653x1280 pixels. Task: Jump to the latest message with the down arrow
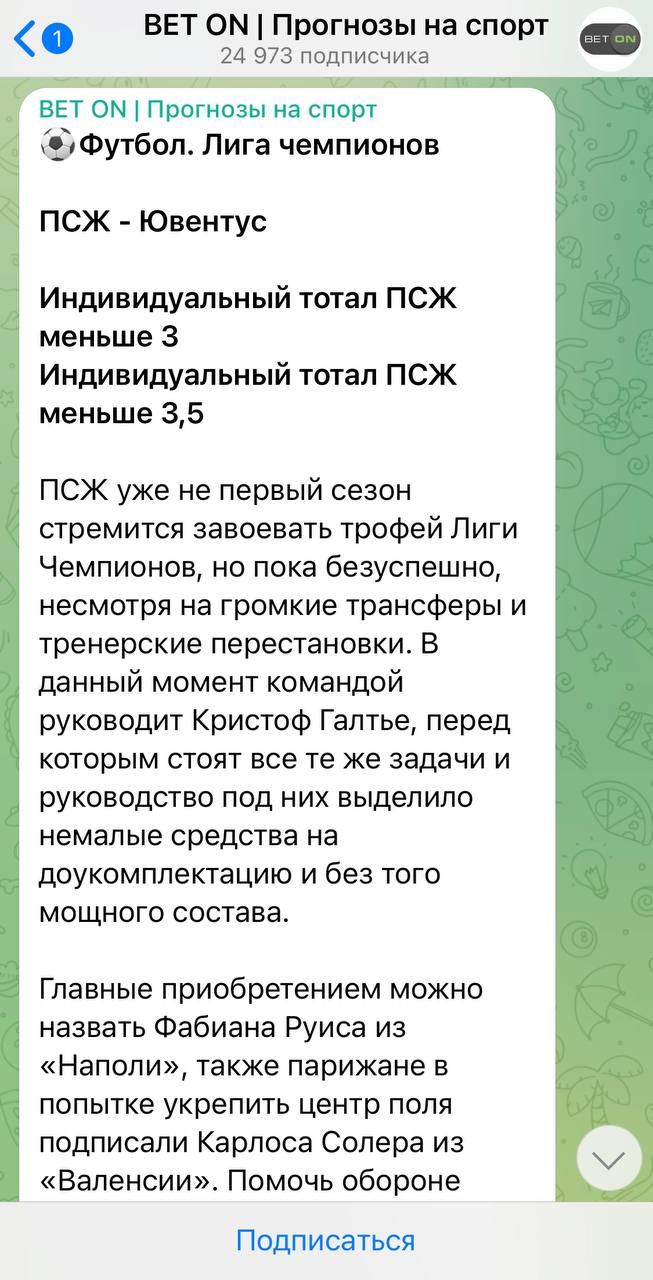609,1158
